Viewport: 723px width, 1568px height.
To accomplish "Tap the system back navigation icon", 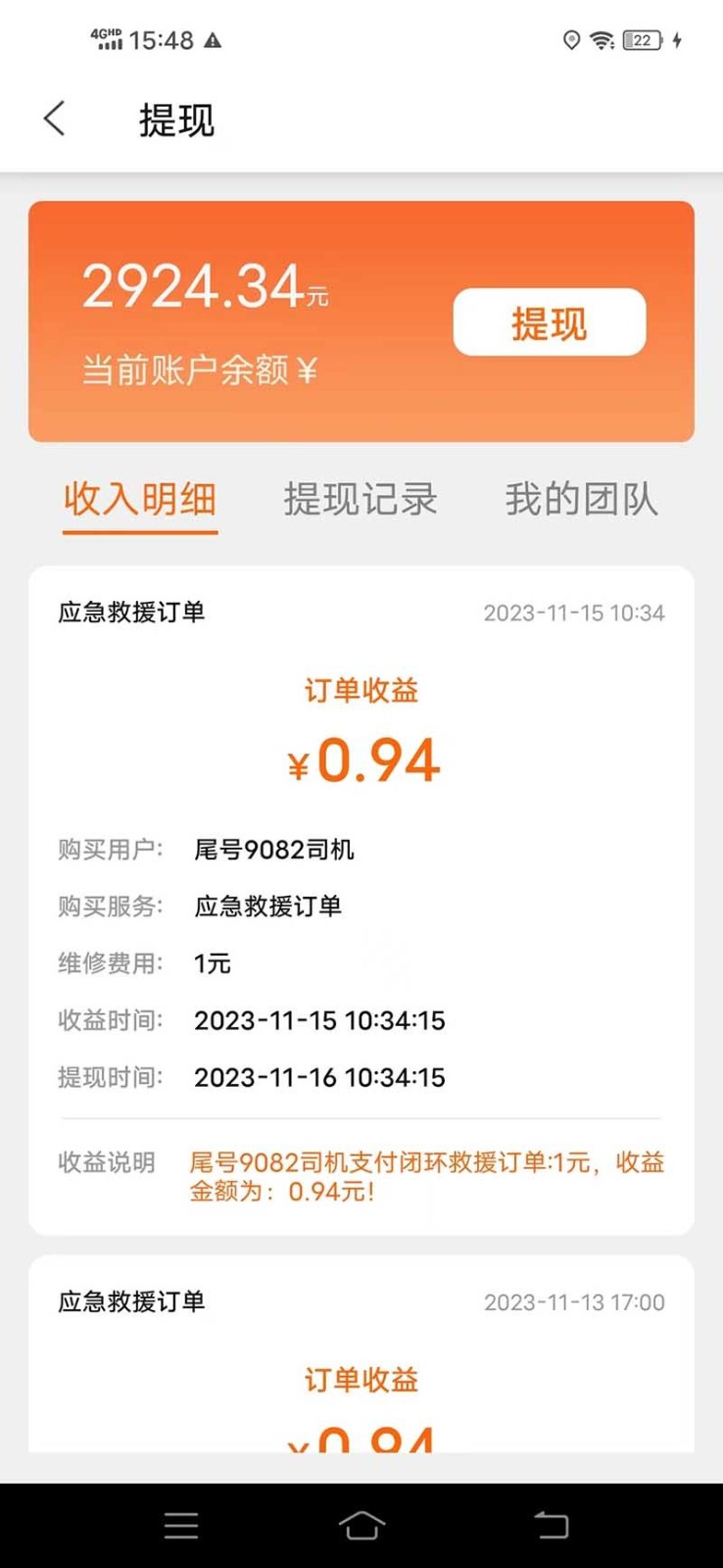I will point(549,1525).
